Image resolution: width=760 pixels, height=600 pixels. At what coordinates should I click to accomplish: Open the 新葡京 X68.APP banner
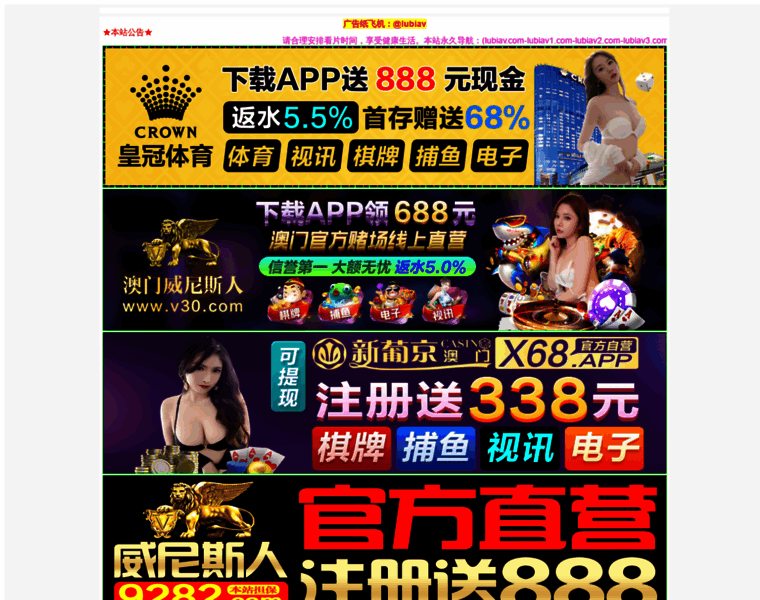tap(384, 403)
